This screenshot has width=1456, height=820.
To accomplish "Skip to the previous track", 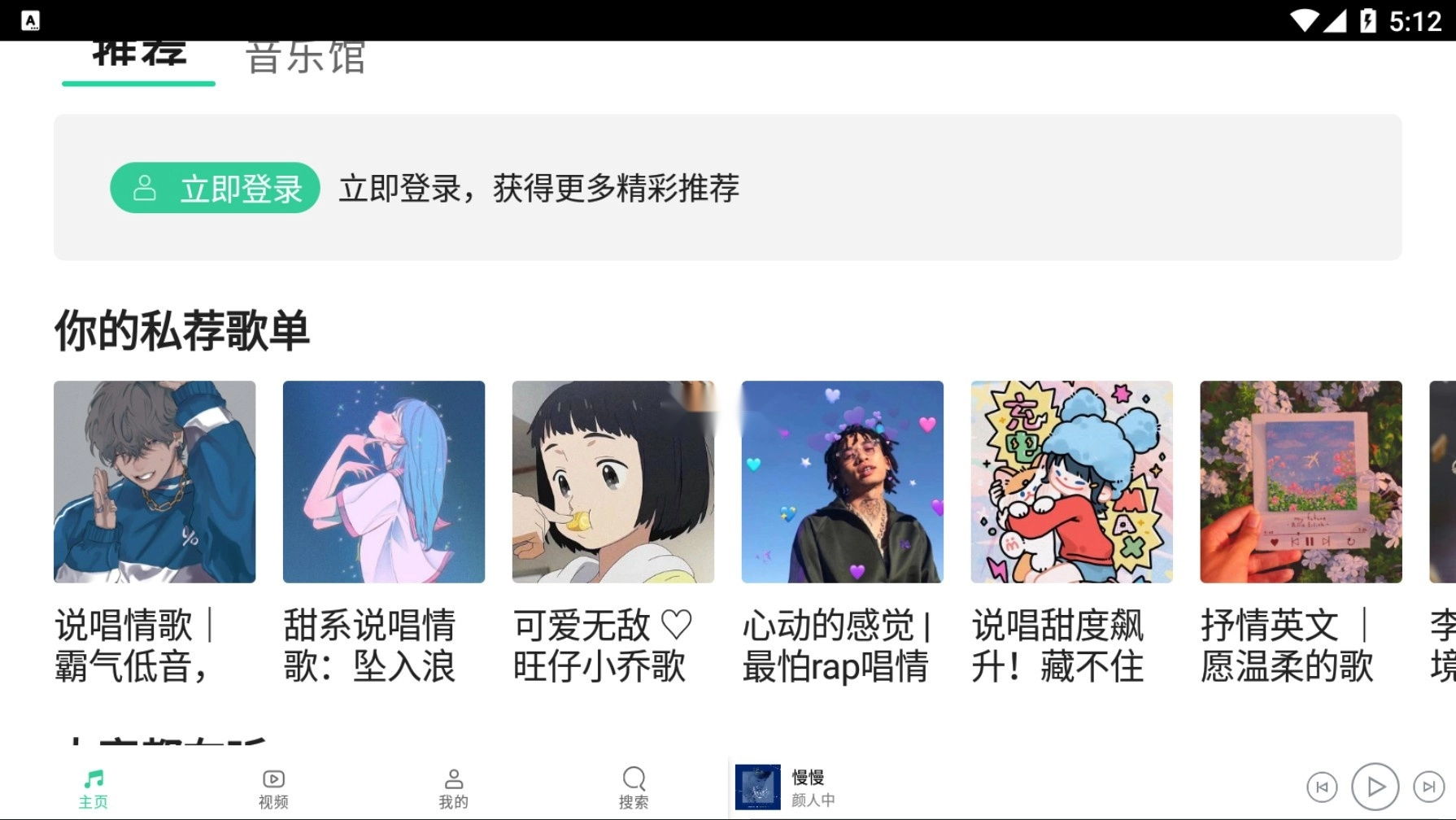I will coord(1322,787).
